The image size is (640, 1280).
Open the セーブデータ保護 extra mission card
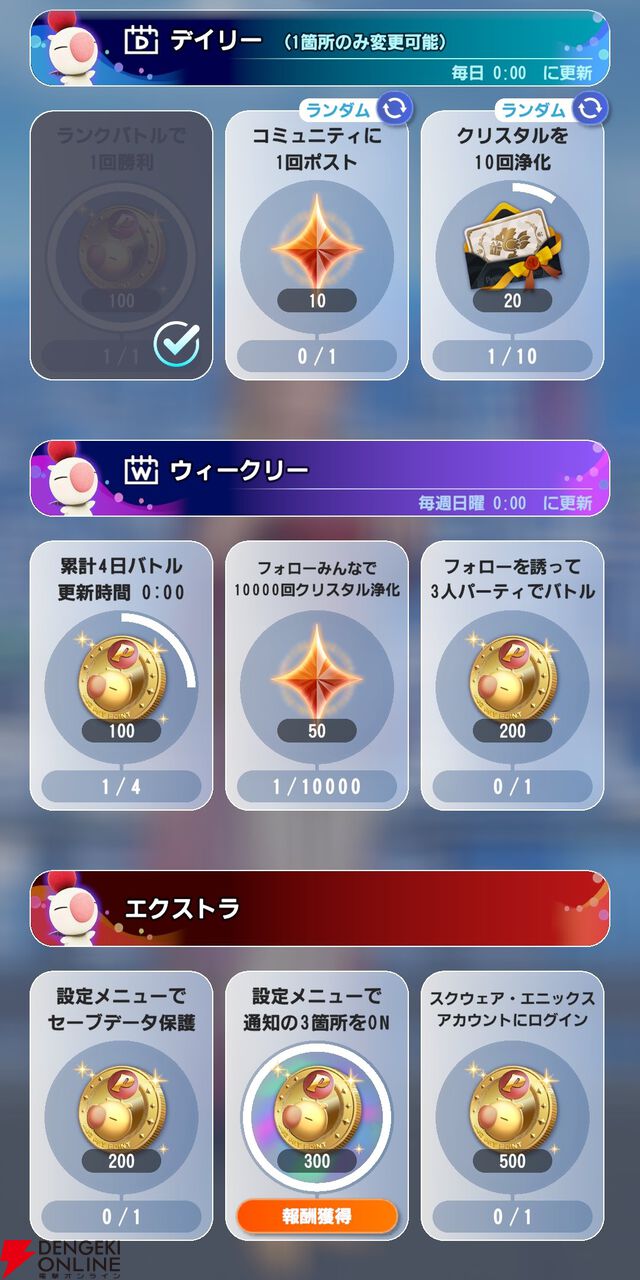coord(121,1105)
